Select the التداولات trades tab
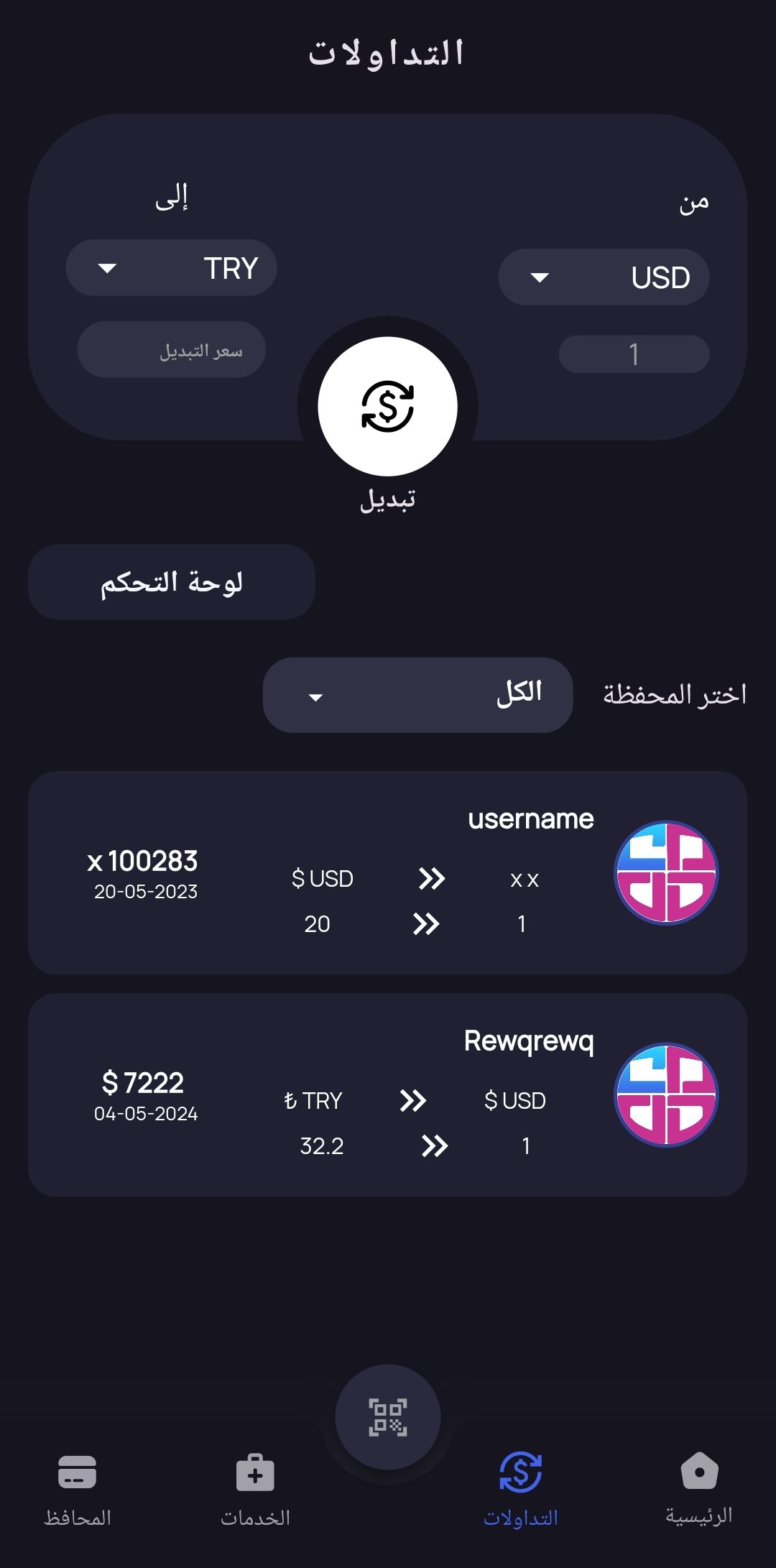Screen dimensions: 776x1568 coord(520,1488)
